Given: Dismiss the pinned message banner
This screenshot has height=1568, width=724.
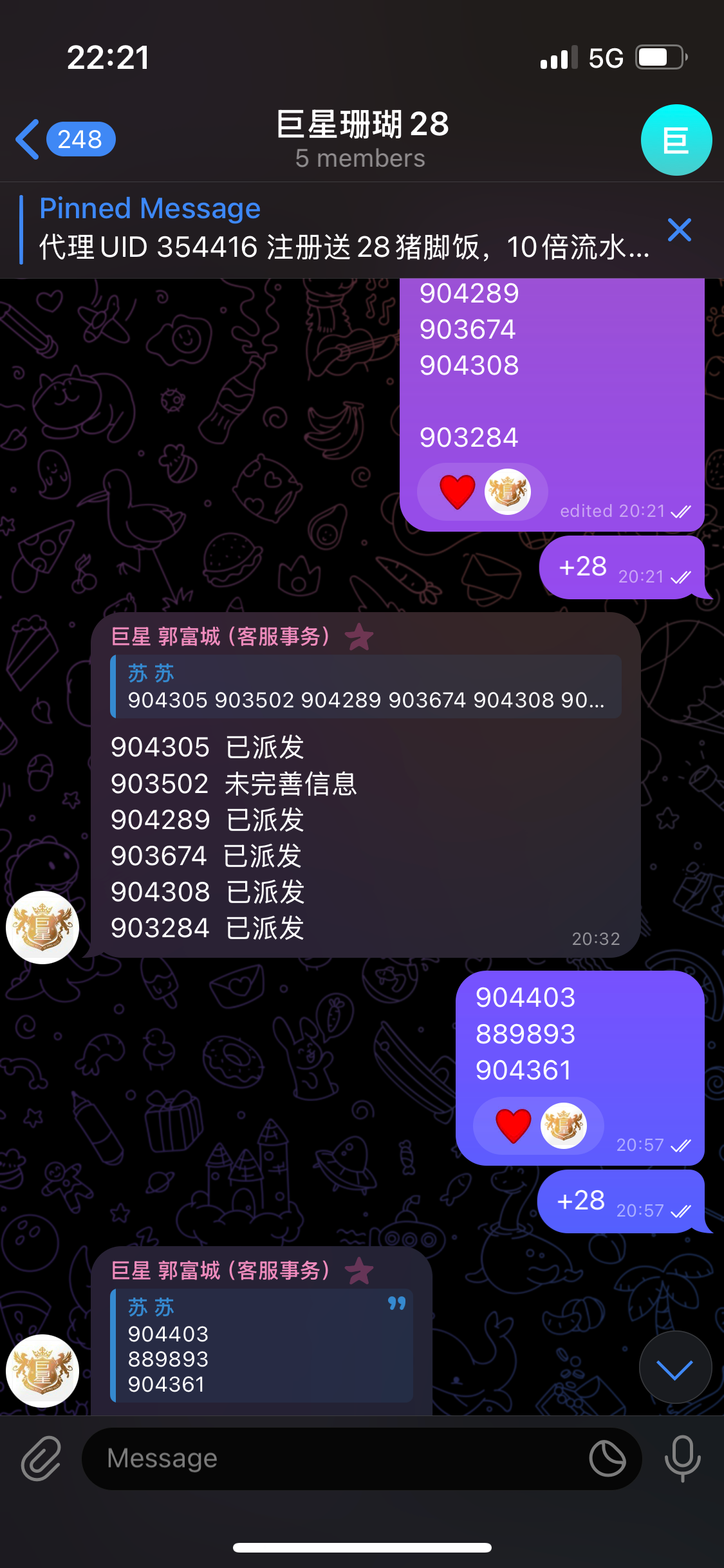Looking at the screenshot, I should (x=680, y=230).
